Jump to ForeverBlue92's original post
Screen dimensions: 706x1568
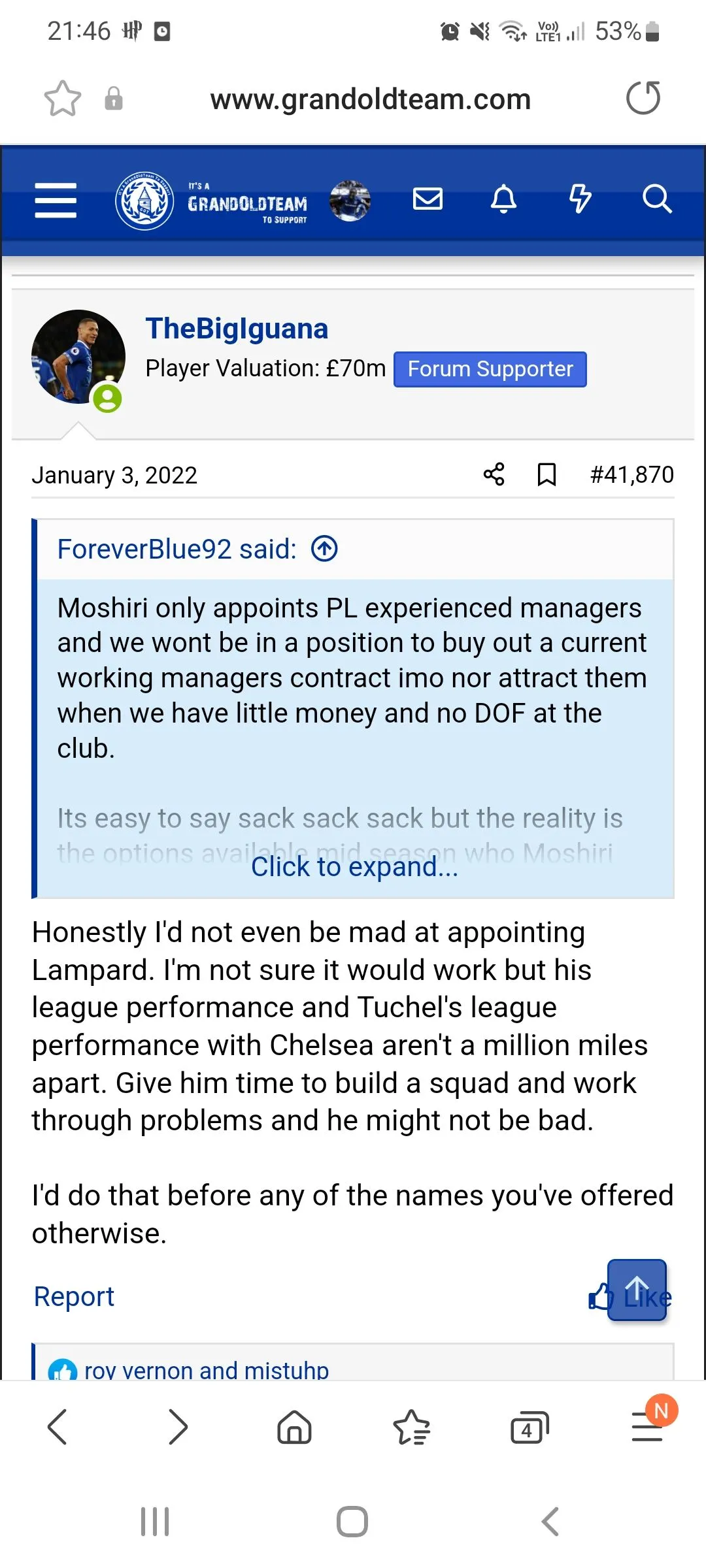pyautogui.click(x=324, y=549)
